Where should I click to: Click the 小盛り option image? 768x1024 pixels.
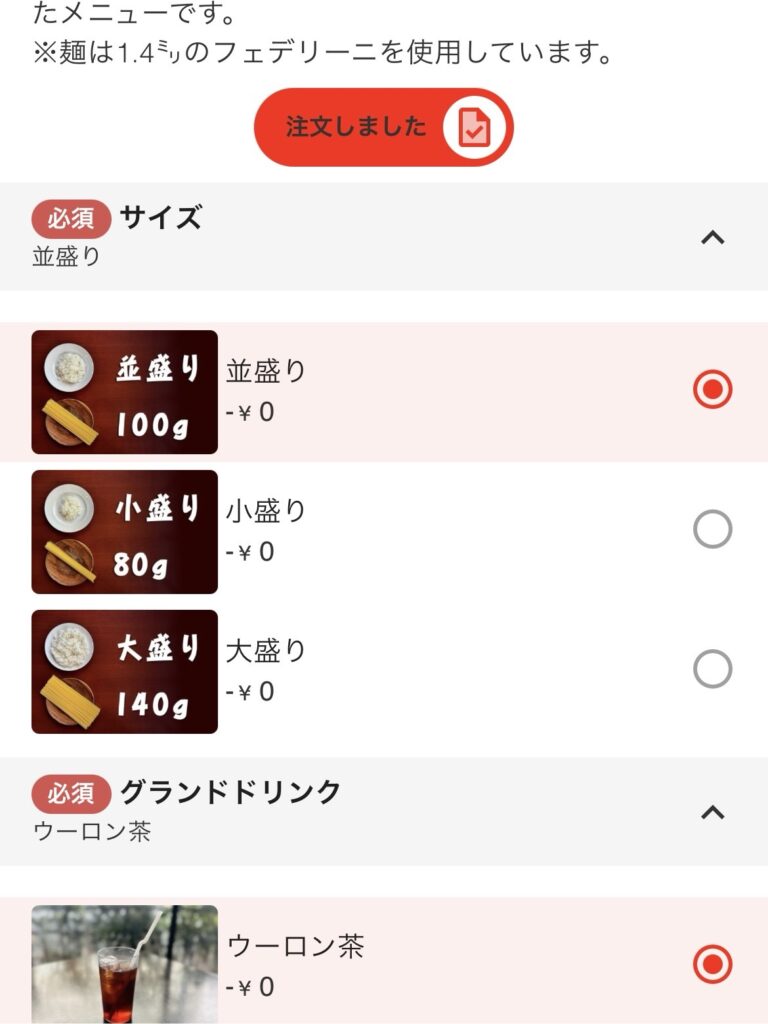pyautogui.click(x=123, y=531)
